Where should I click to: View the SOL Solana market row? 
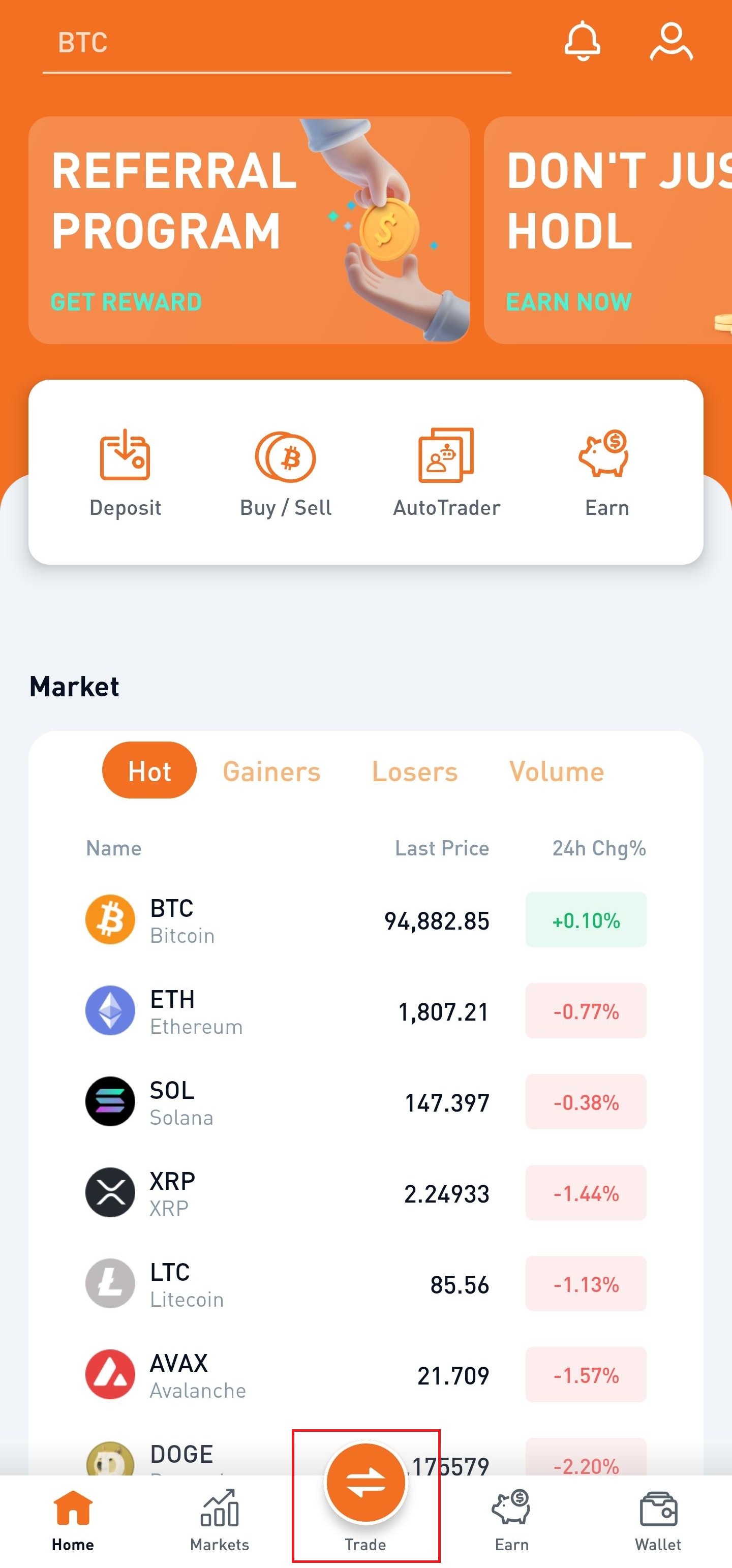click(365, 1102)
